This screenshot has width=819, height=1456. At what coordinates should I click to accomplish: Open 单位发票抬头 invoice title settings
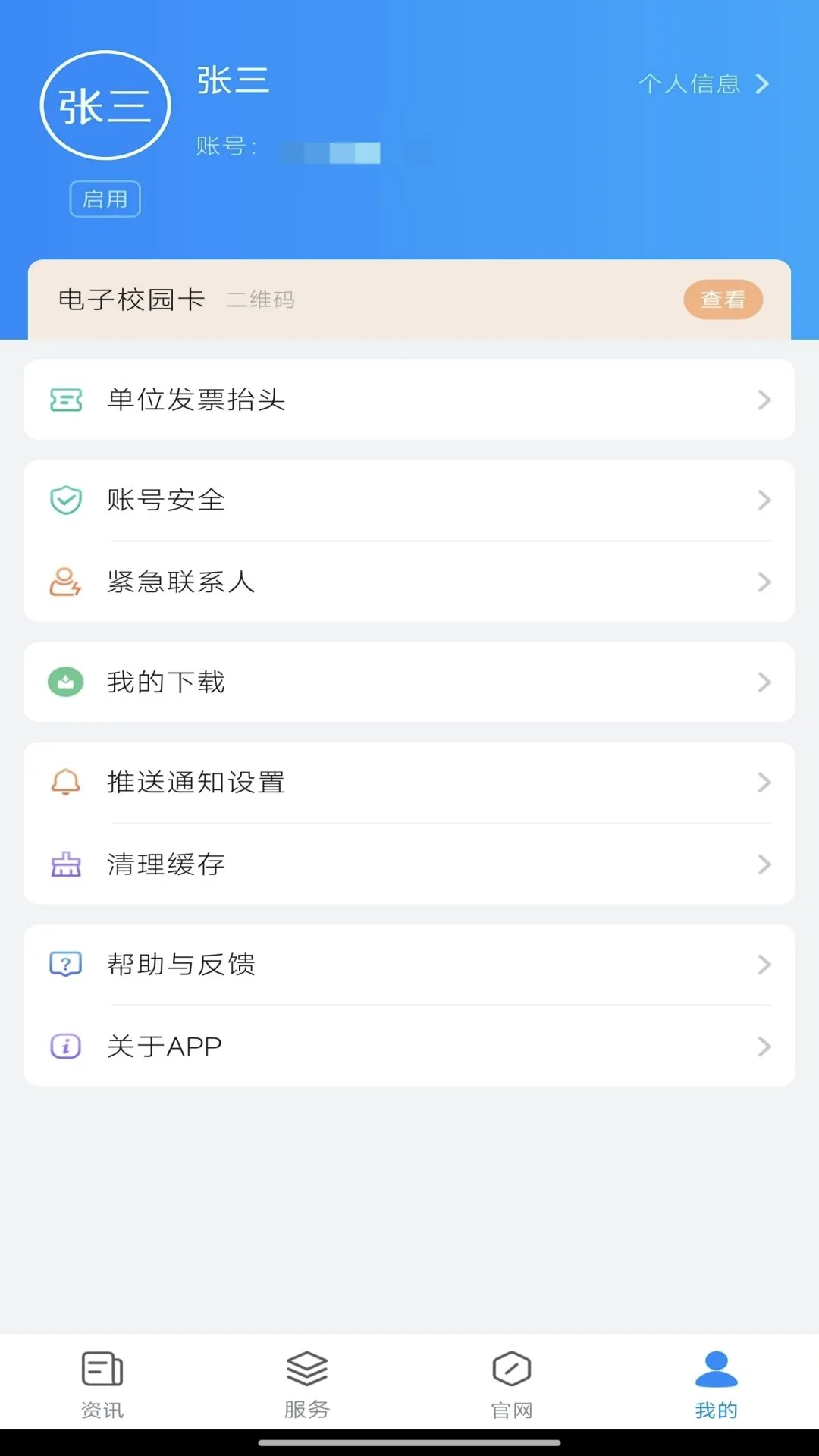pos(409,400)
